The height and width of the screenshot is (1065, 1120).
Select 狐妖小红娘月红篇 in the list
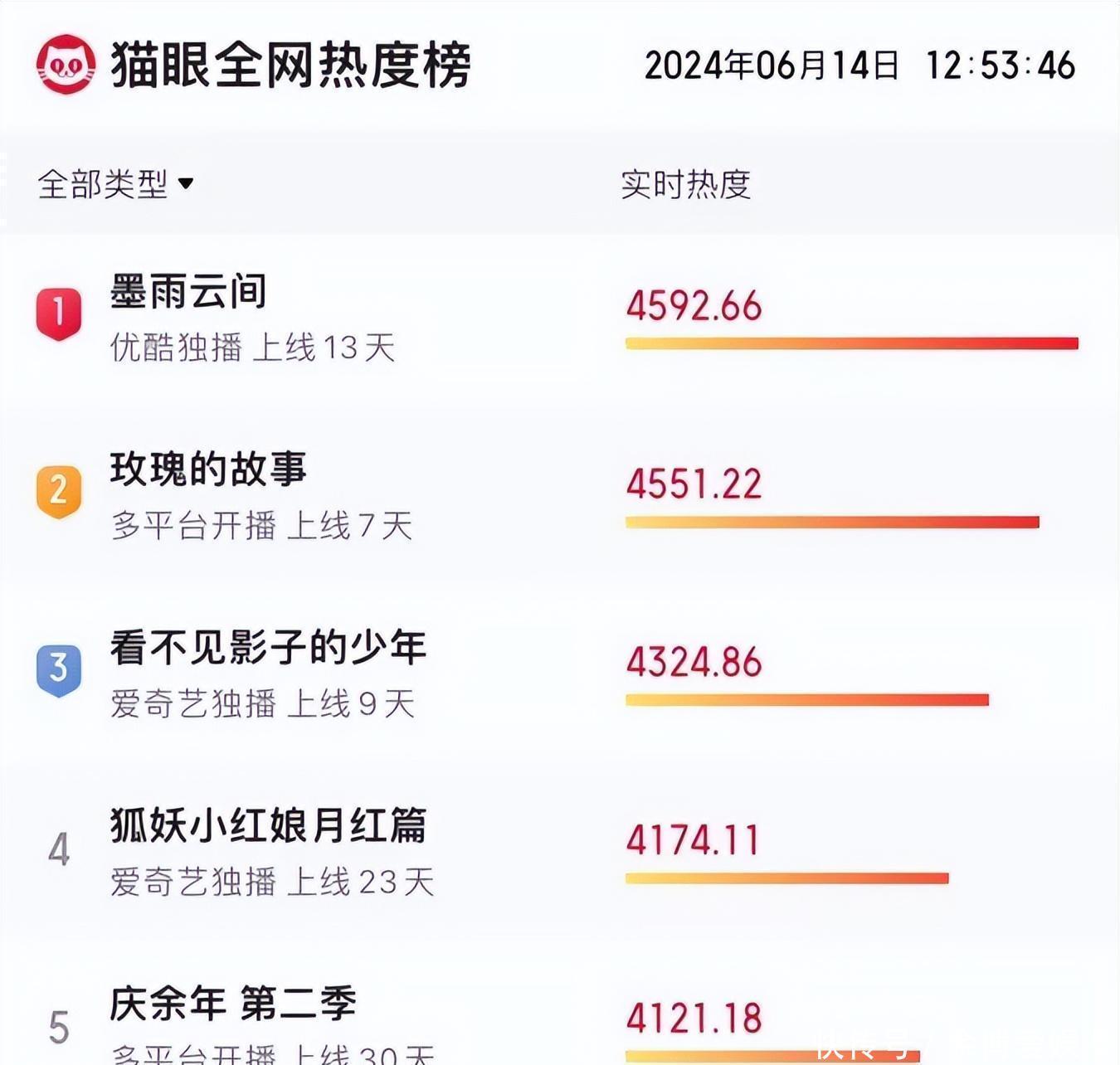click(268, 826)
